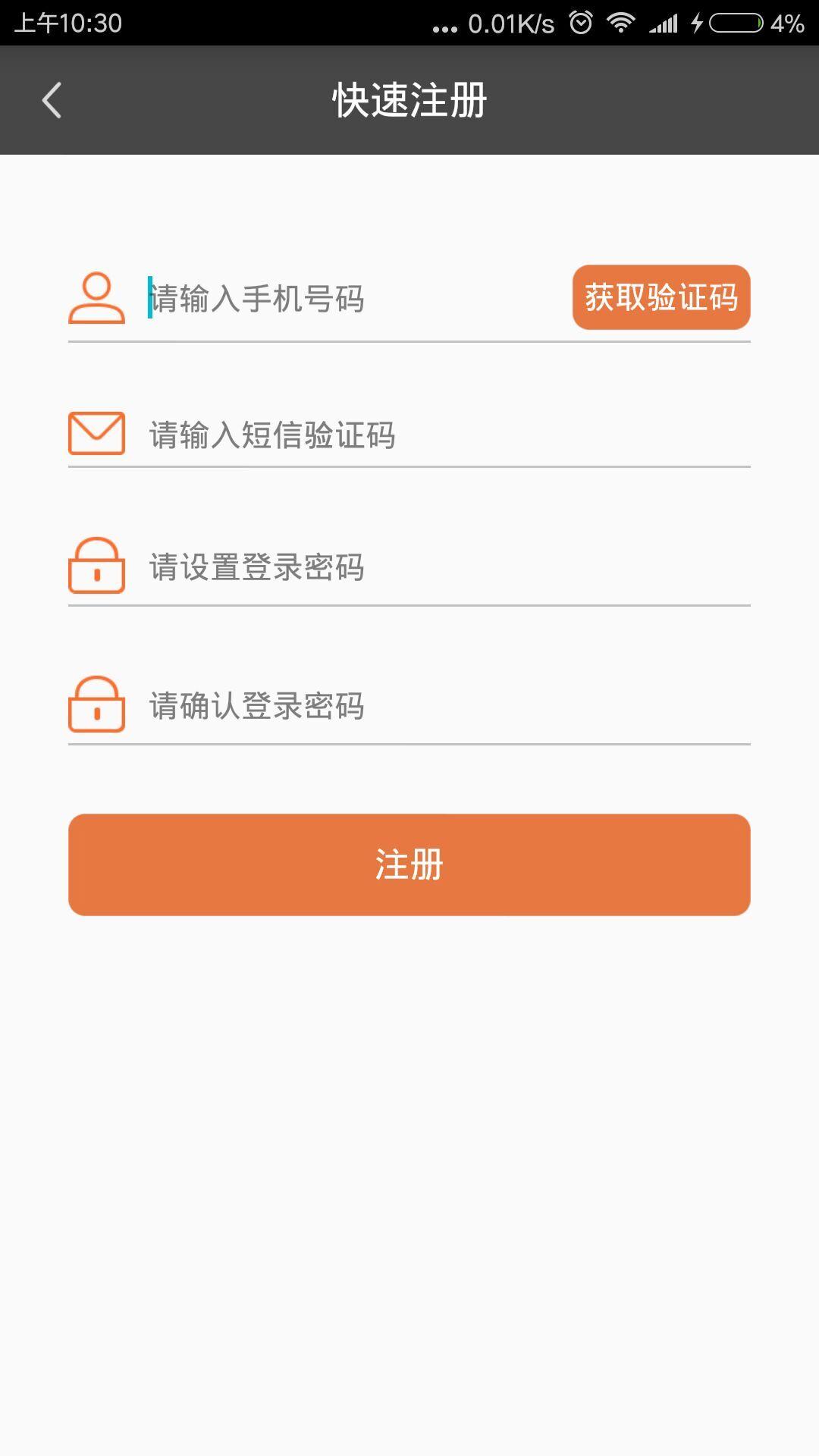This screenshot has width=819, height=1456.
Task: Tap the back arrow in the title bar
Action: (x=51, y=100)
